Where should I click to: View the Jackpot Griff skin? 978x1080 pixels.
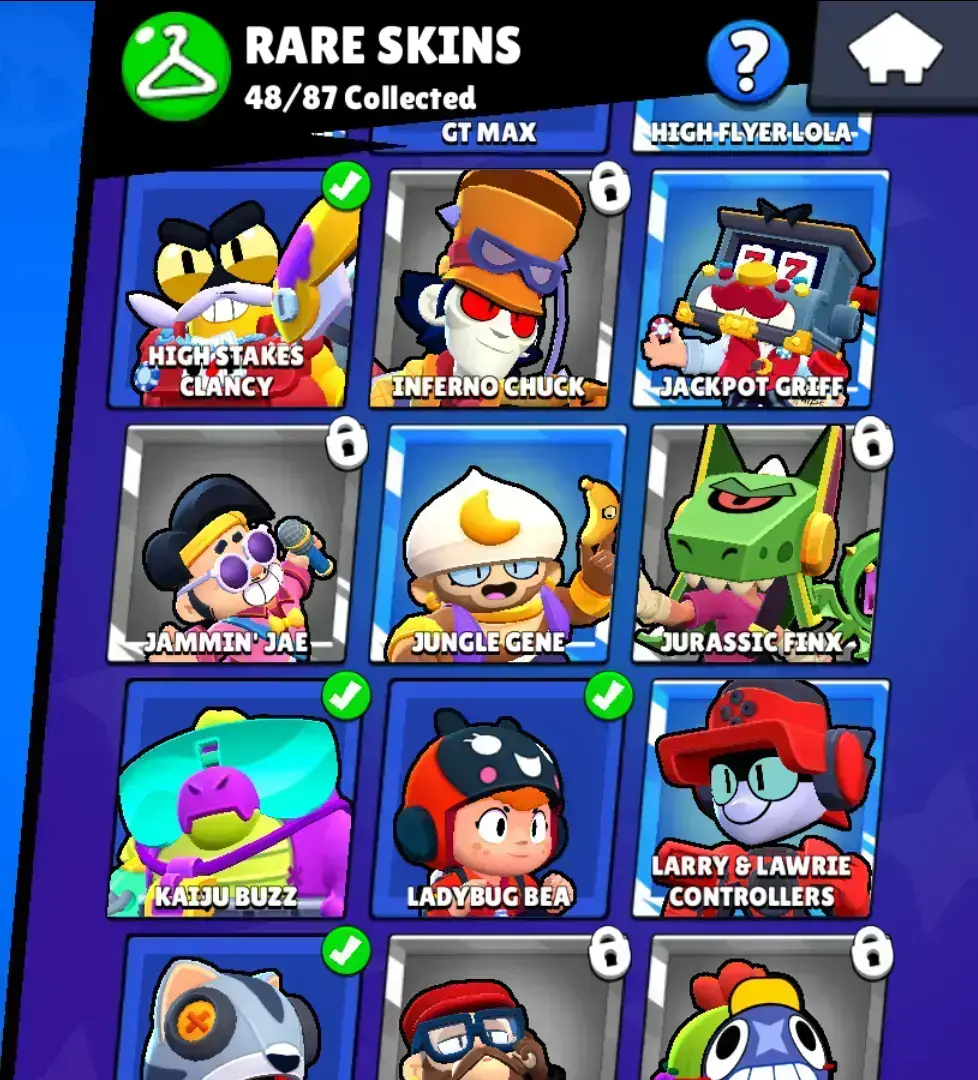pyautogui.click(x=760, y=290)
